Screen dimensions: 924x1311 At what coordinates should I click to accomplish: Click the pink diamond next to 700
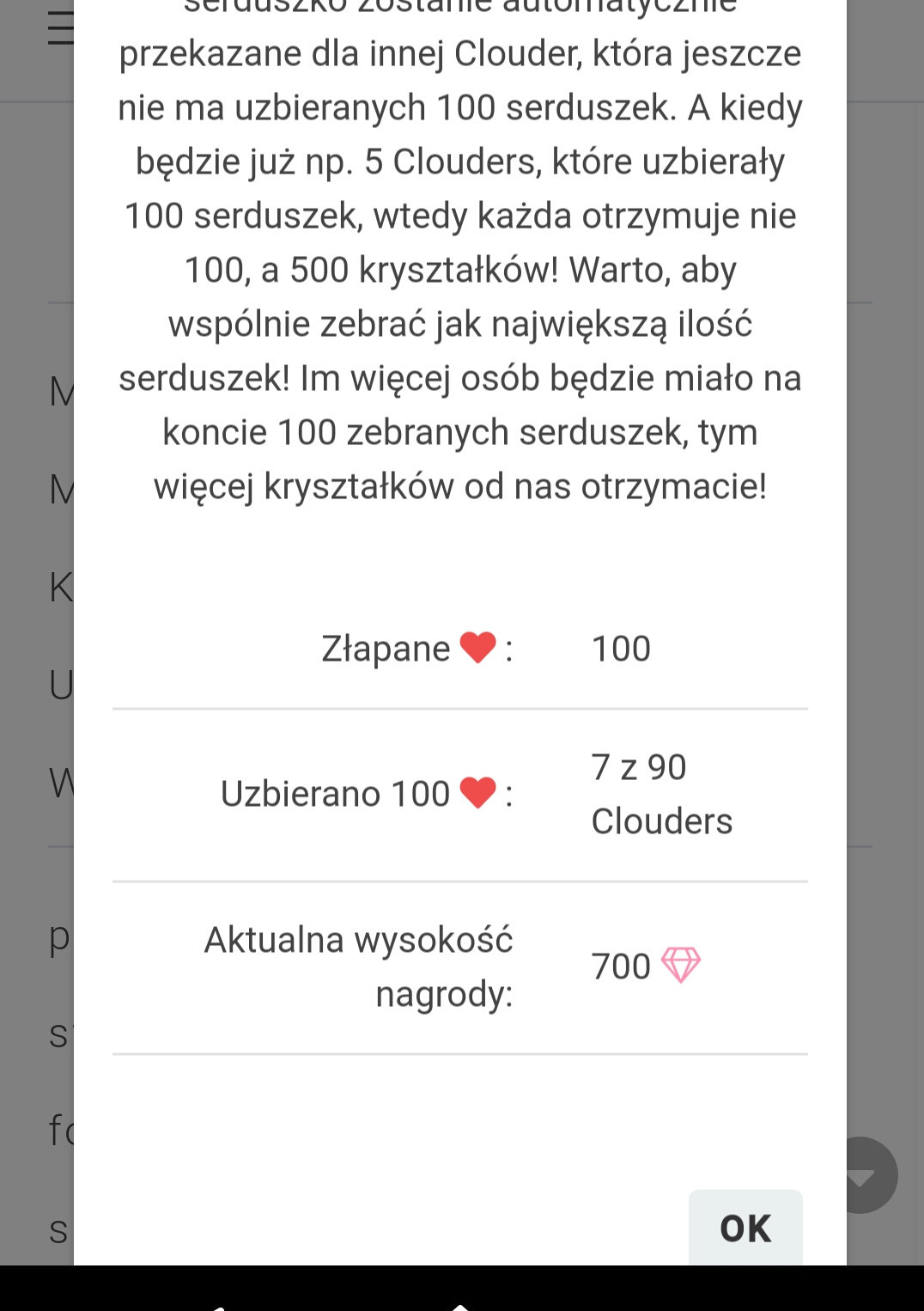pyautogui.click(x=682, y=966)
